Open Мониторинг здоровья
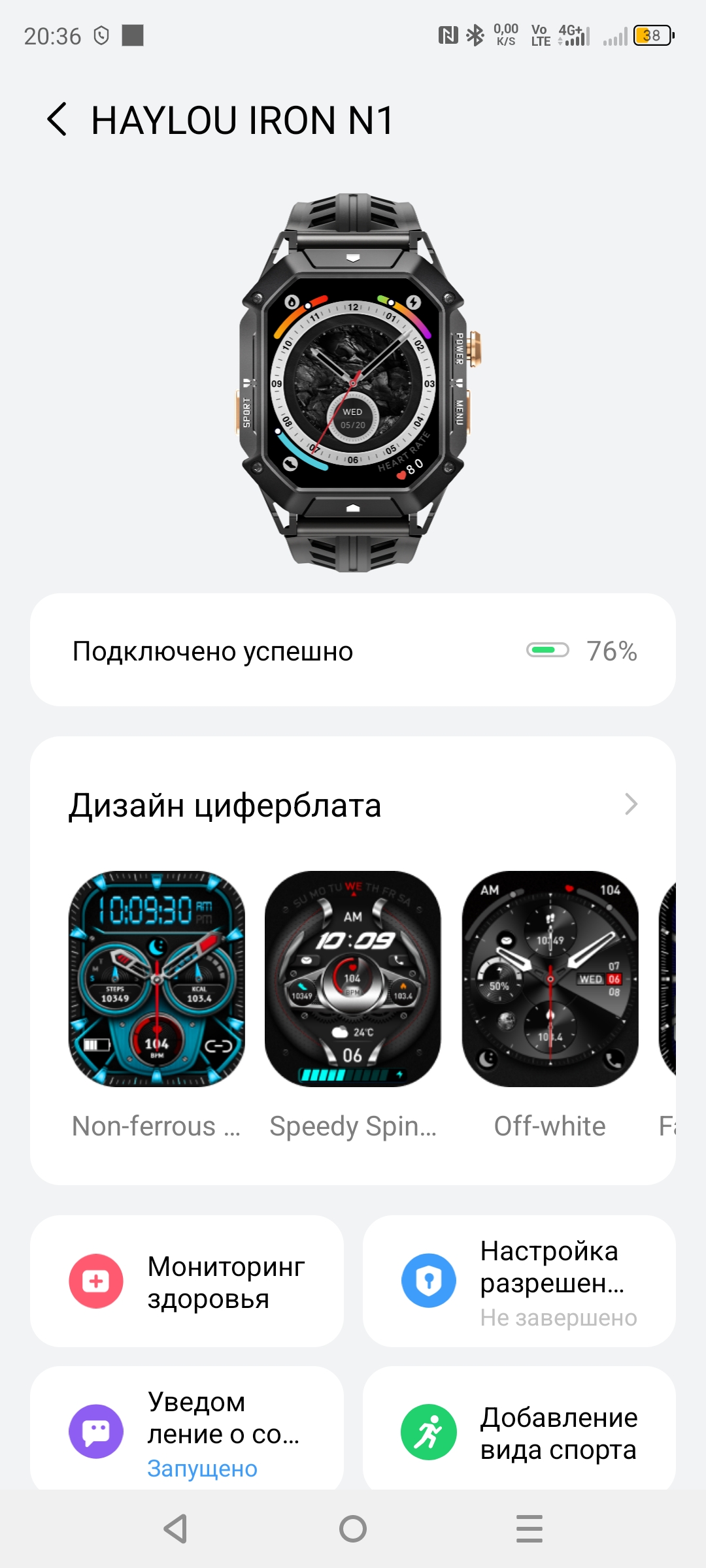 187,1281
